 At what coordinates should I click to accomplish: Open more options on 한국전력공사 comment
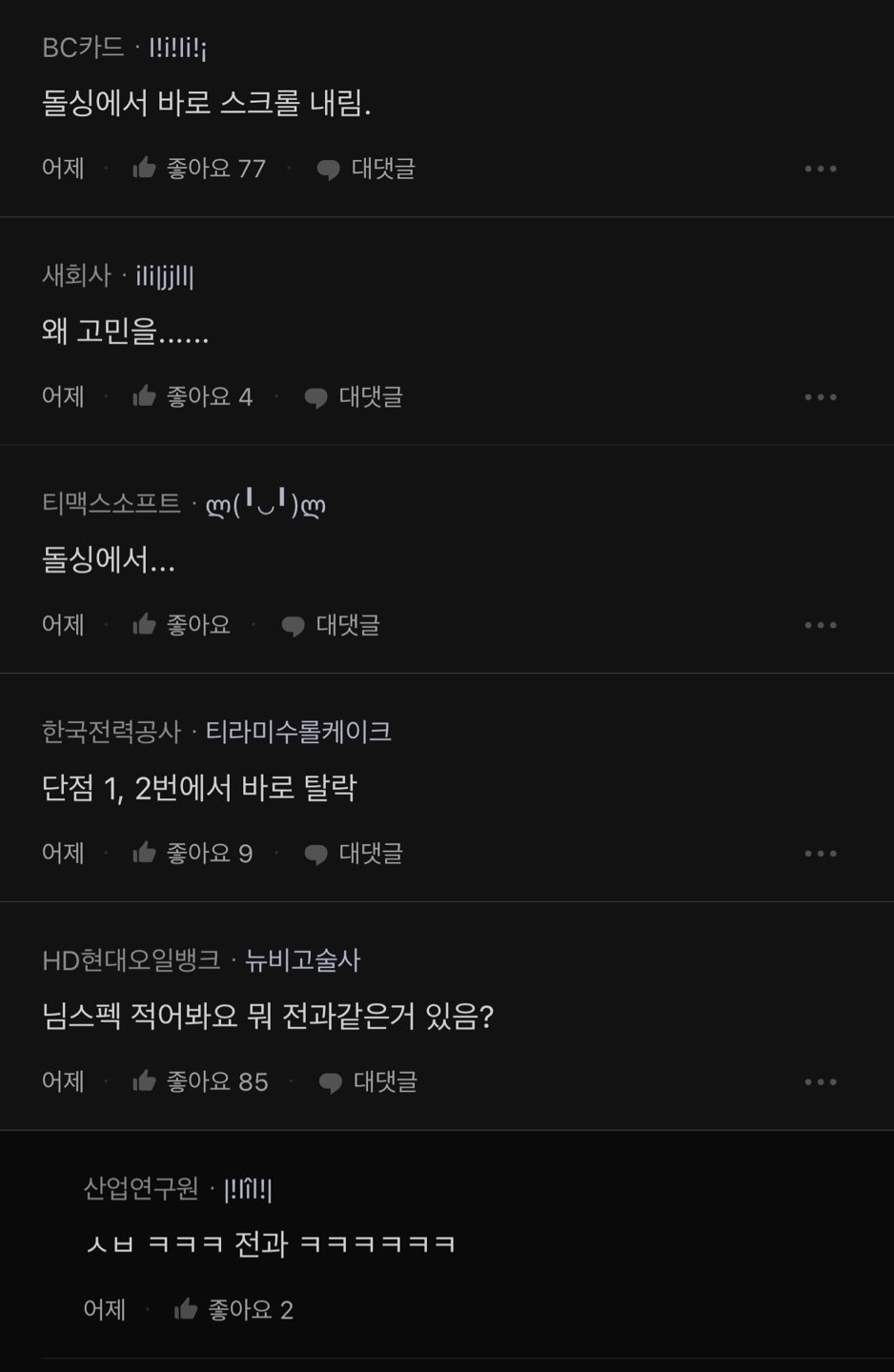coord(820,853)
